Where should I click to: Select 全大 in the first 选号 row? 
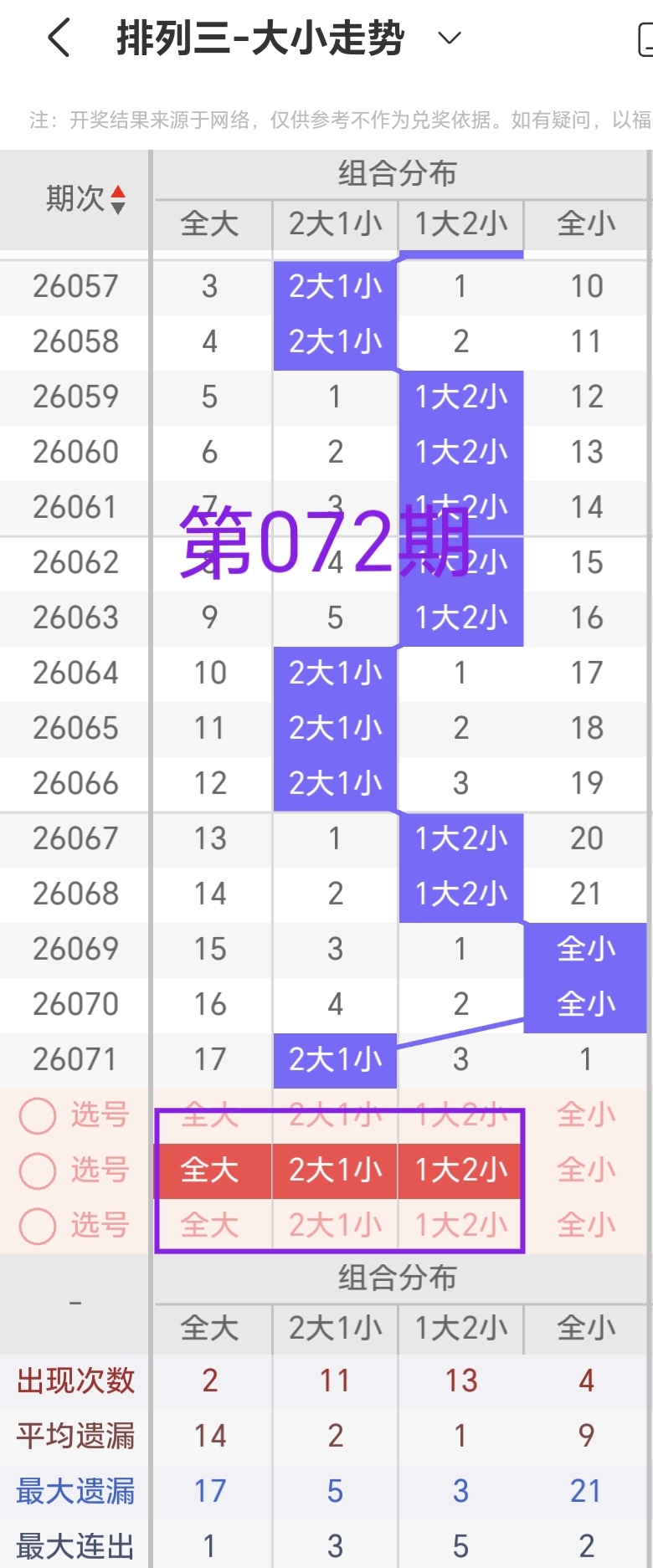[211, 1116]
